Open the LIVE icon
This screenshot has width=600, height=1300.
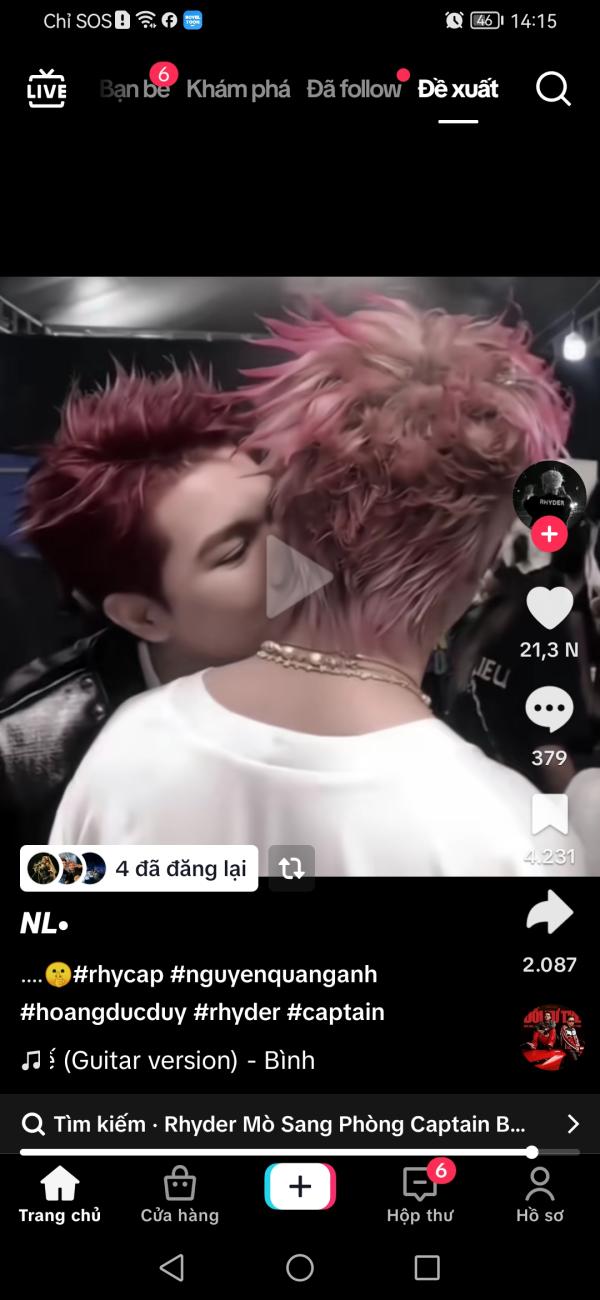pos(46,88)
